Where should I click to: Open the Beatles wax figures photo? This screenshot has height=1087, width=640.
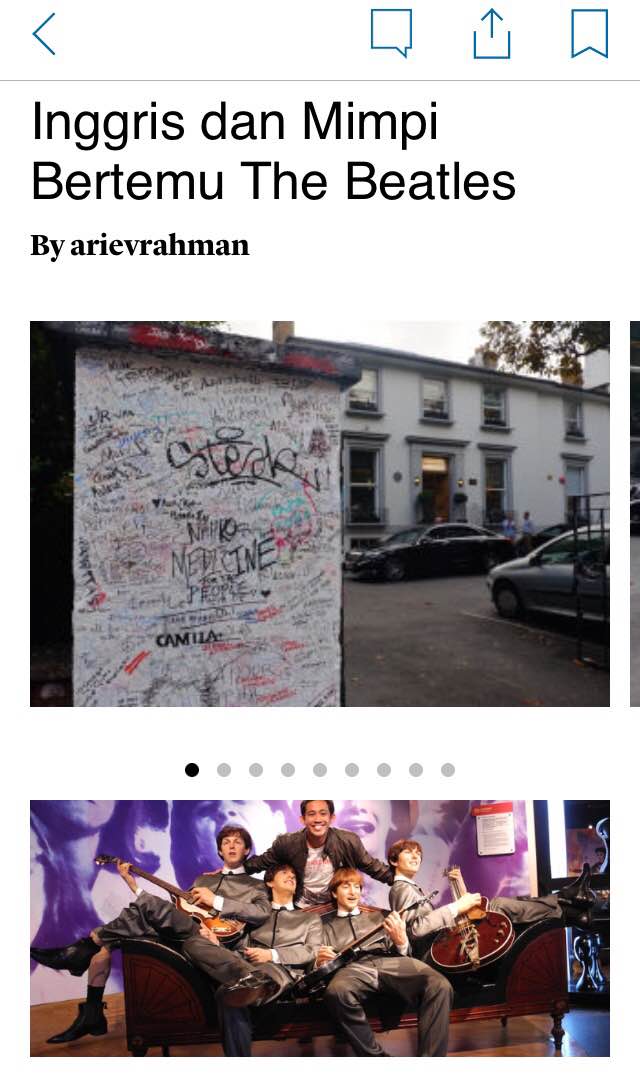point(319,927)
